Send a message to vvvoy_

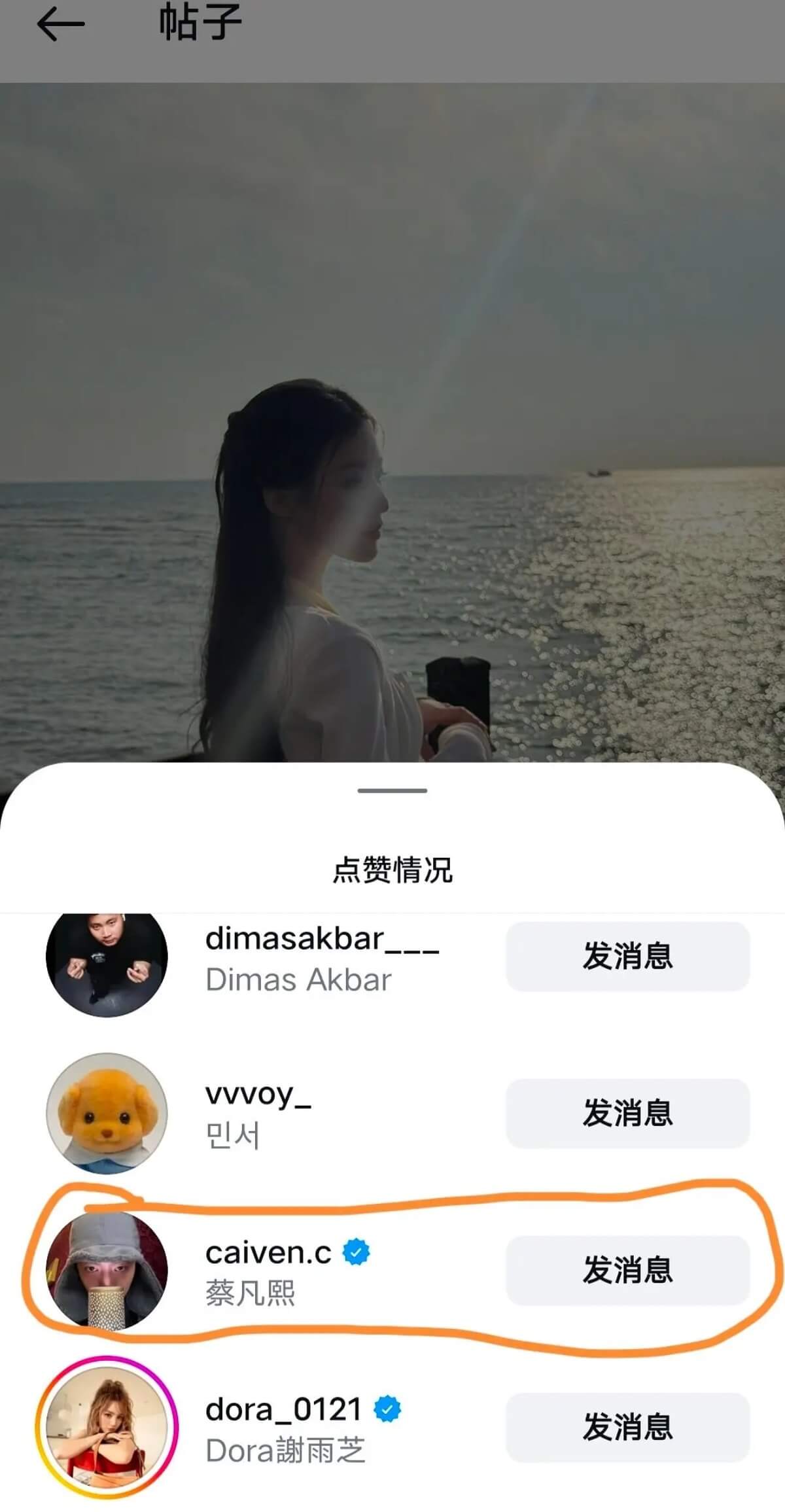[x=627, y=1113]
